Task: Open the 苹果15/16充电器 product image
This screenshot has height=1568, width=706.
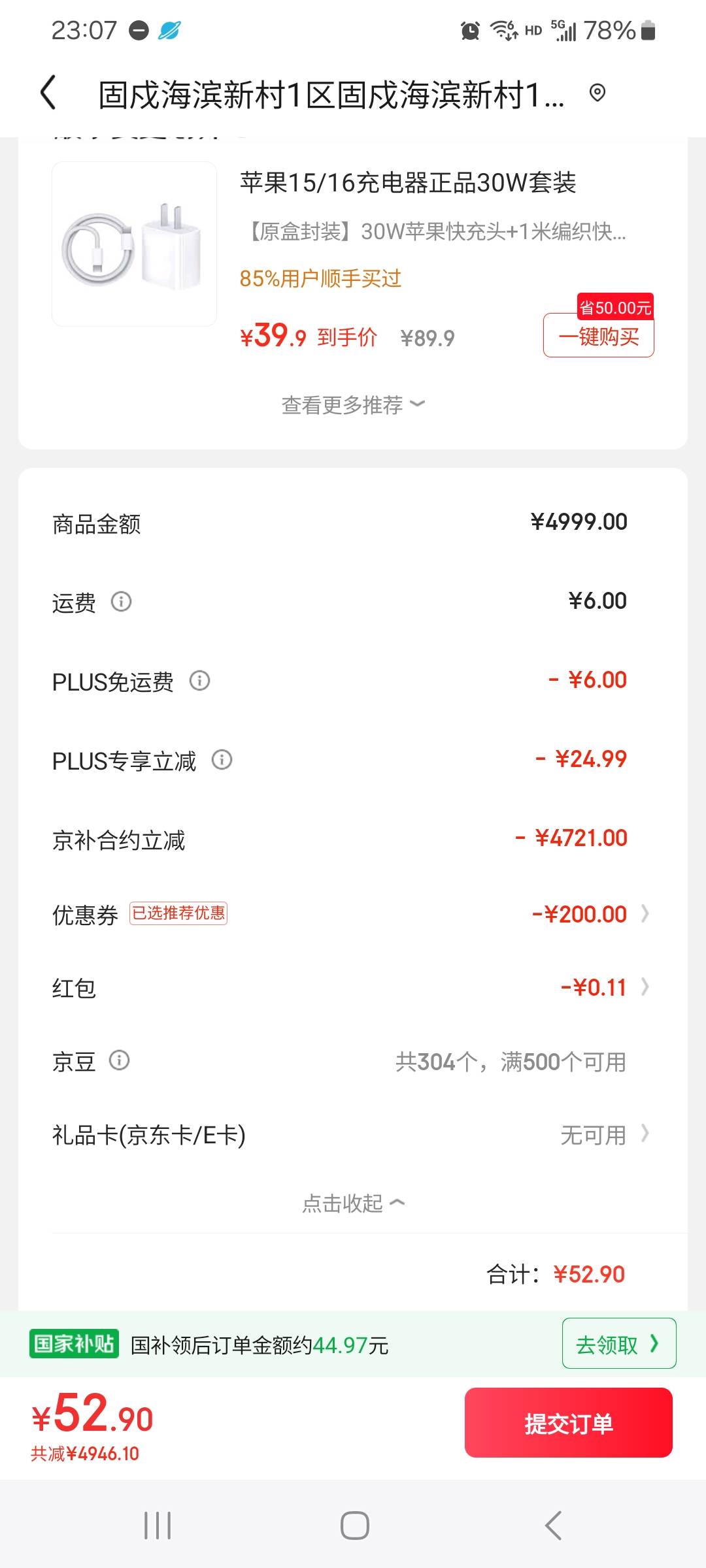Action: (134, 244)
